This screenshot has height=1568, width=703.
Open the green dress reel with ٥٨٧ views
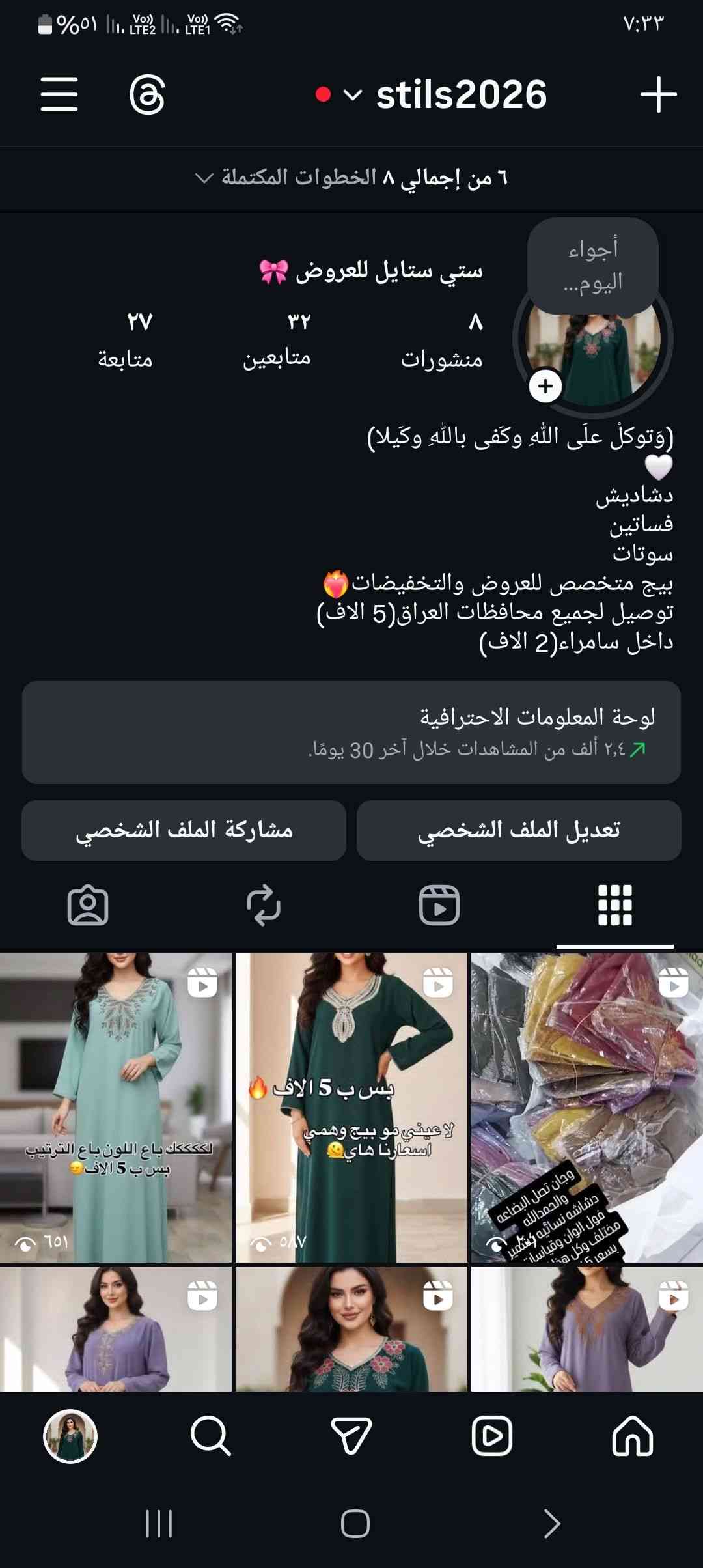[x=351, y=1107]
